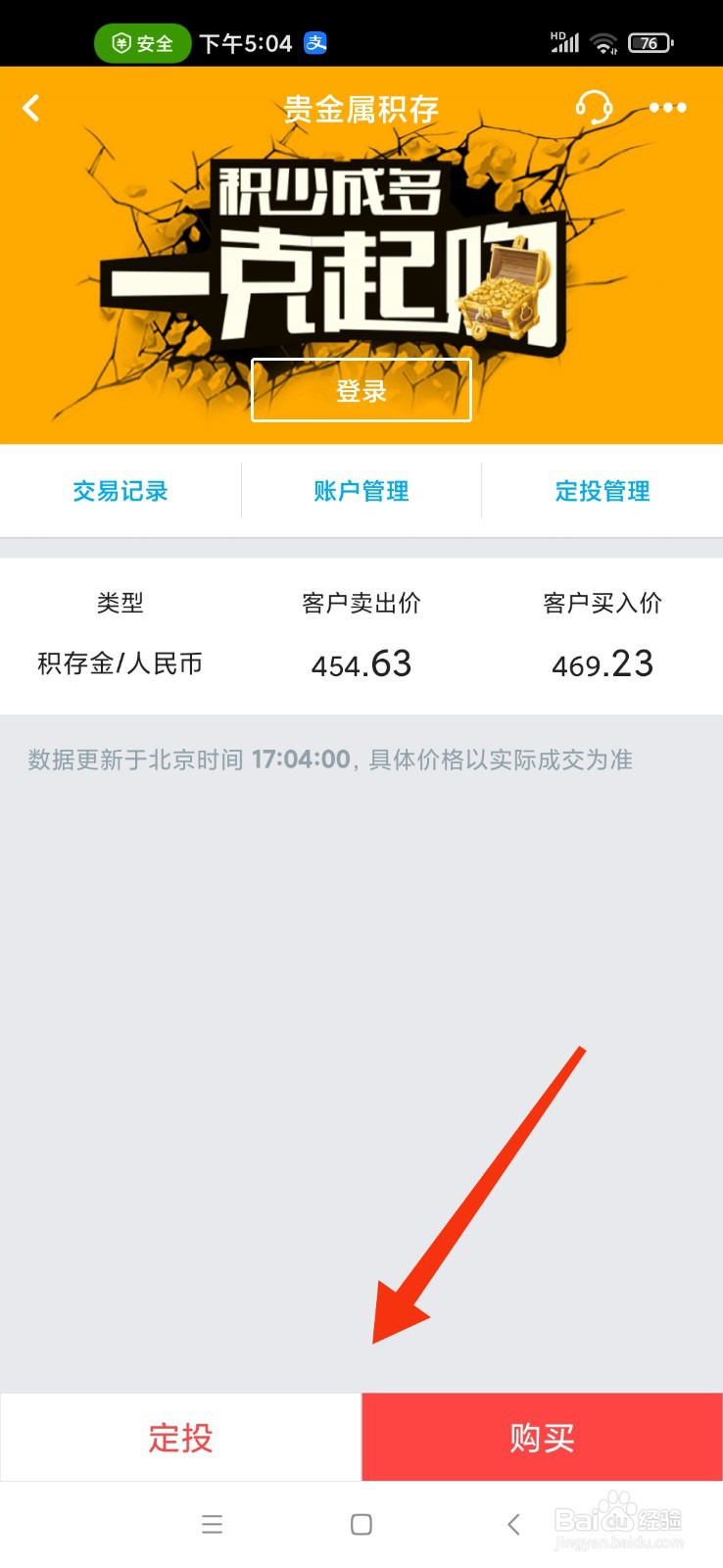The height and width of the screenshot is (1568, 723).
Task: Tap the Wi-Fi icon in the status bar
Action: tap(604, 42)
